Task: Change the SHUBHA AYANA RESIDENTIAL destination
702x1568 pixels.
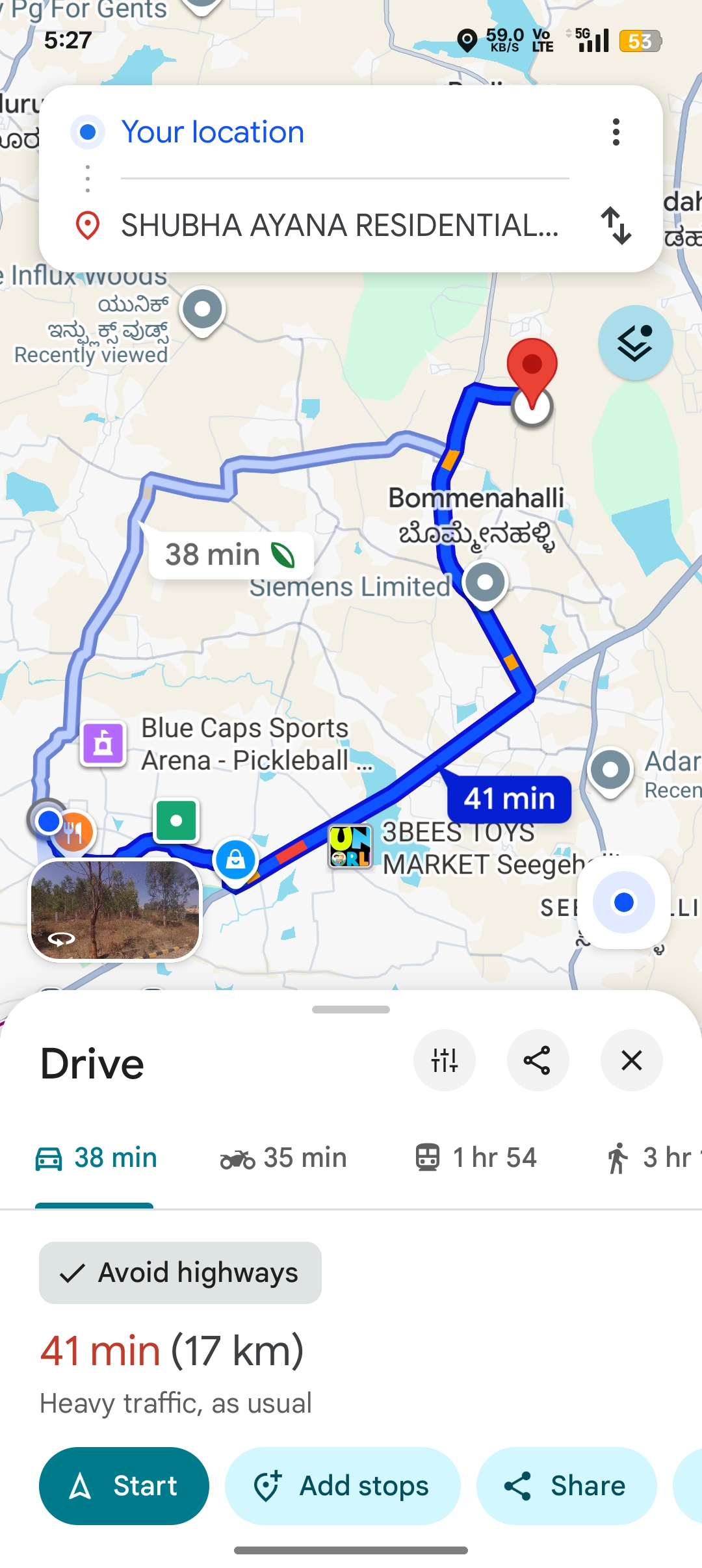Action: tap(339, 226)
